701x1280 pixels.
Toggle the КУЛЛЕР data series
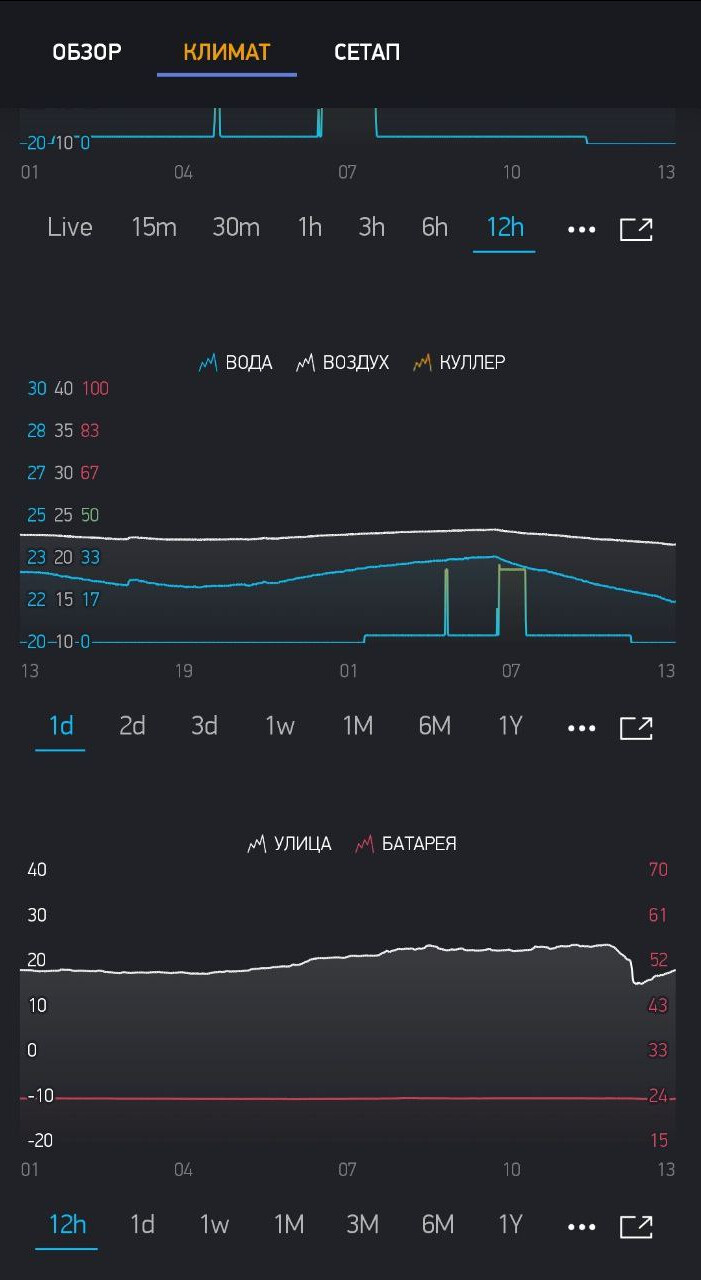pos(460,362)
